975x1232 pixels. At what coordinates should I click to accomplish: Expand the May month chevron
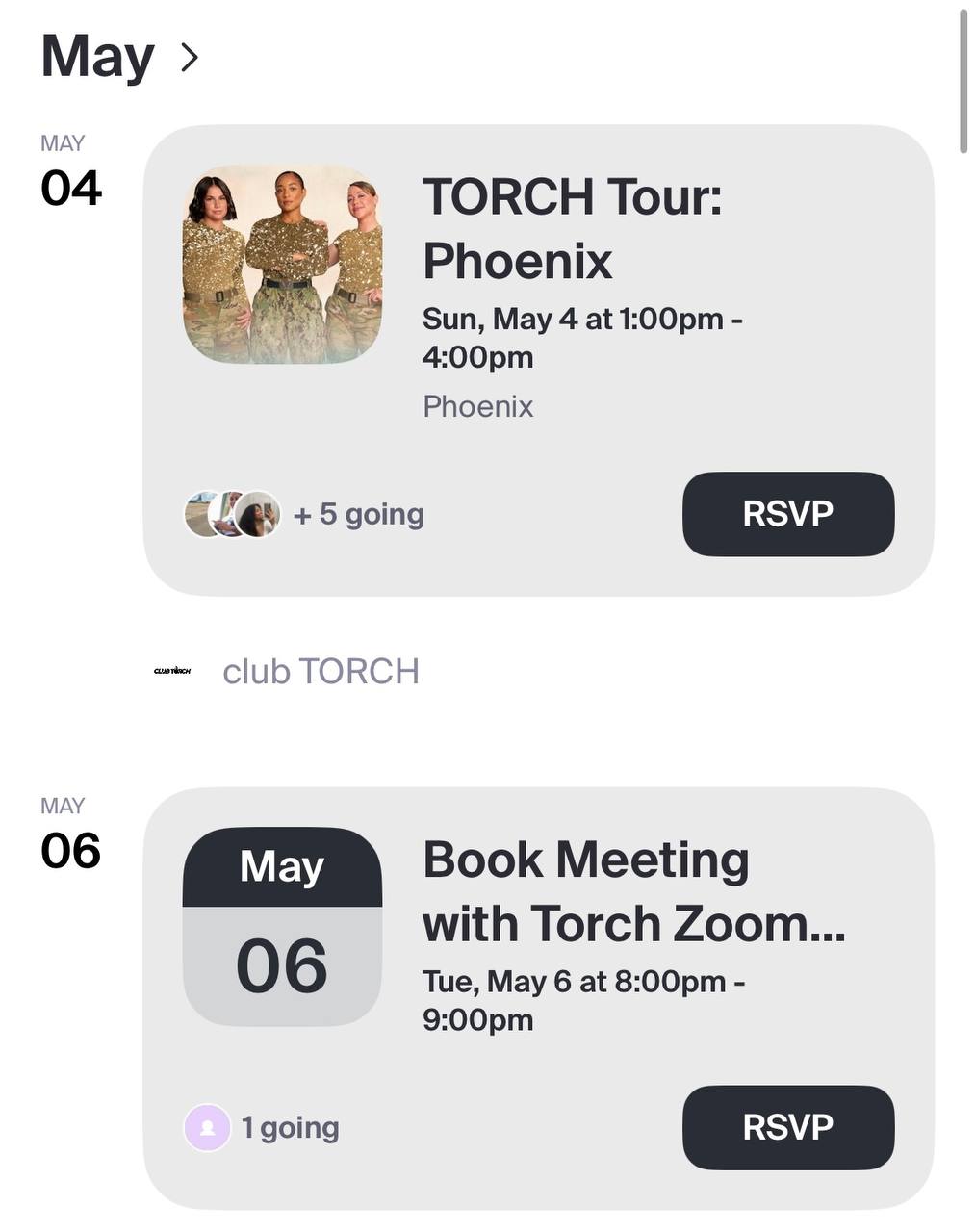[190, 58]
